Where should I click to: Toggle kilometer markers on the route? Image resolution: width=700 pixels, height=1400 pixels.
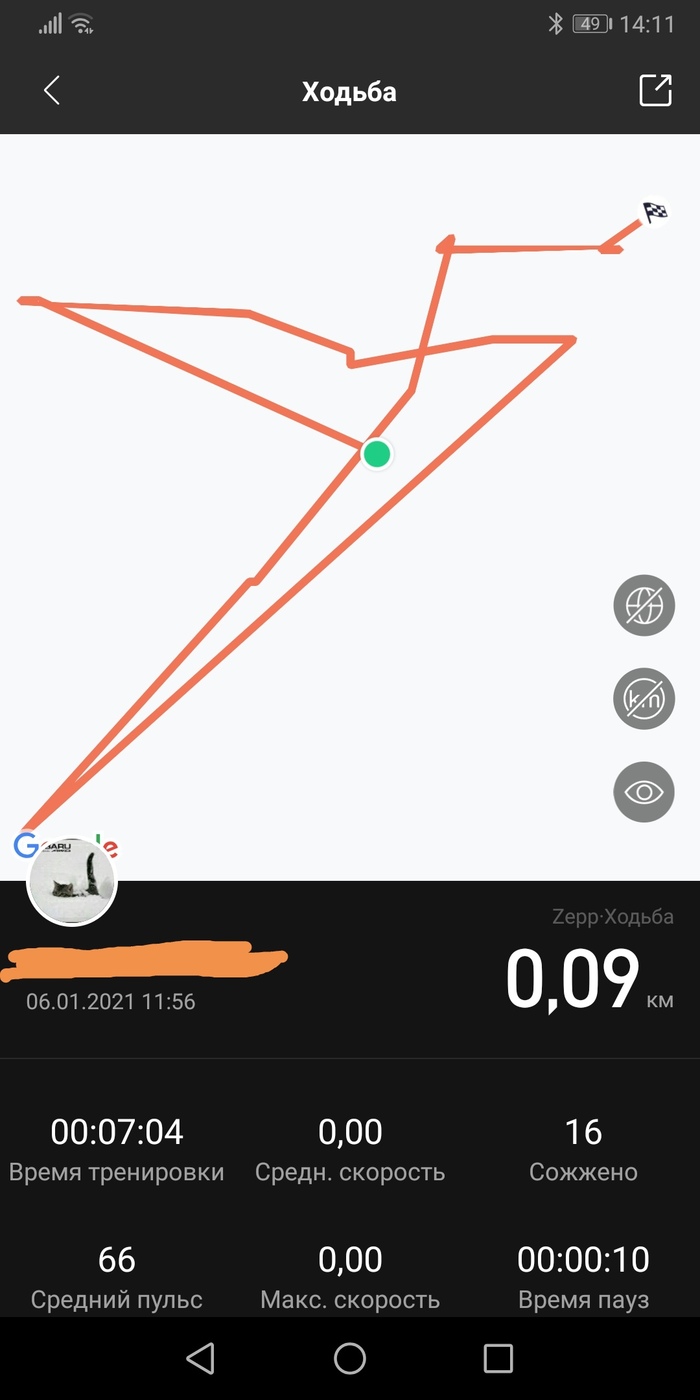click(x=643, y=699)
